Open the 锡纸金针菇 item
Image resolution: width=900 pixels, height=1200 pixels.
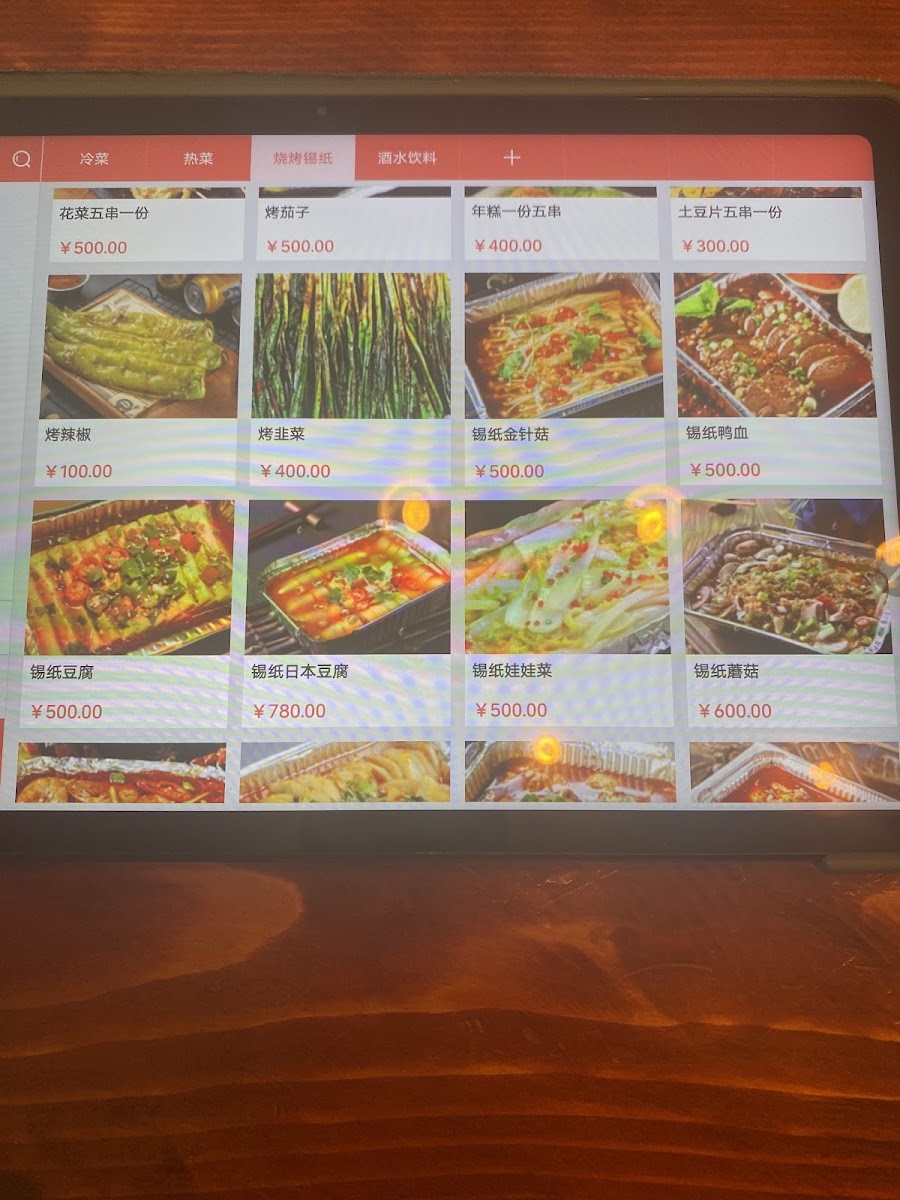point(564,378)
